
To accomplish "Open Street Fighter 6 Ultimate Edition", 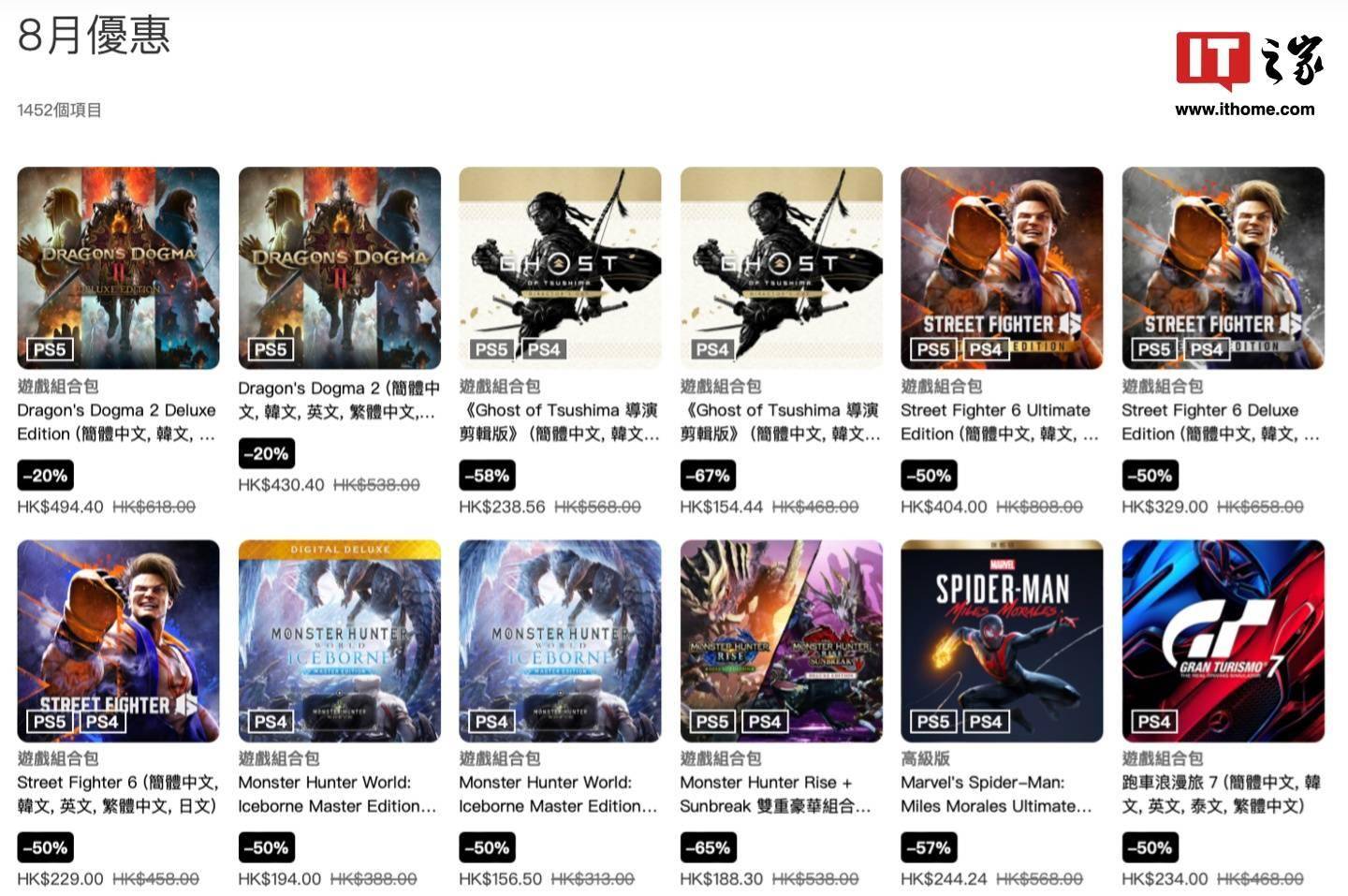I will coord(1002,268).
